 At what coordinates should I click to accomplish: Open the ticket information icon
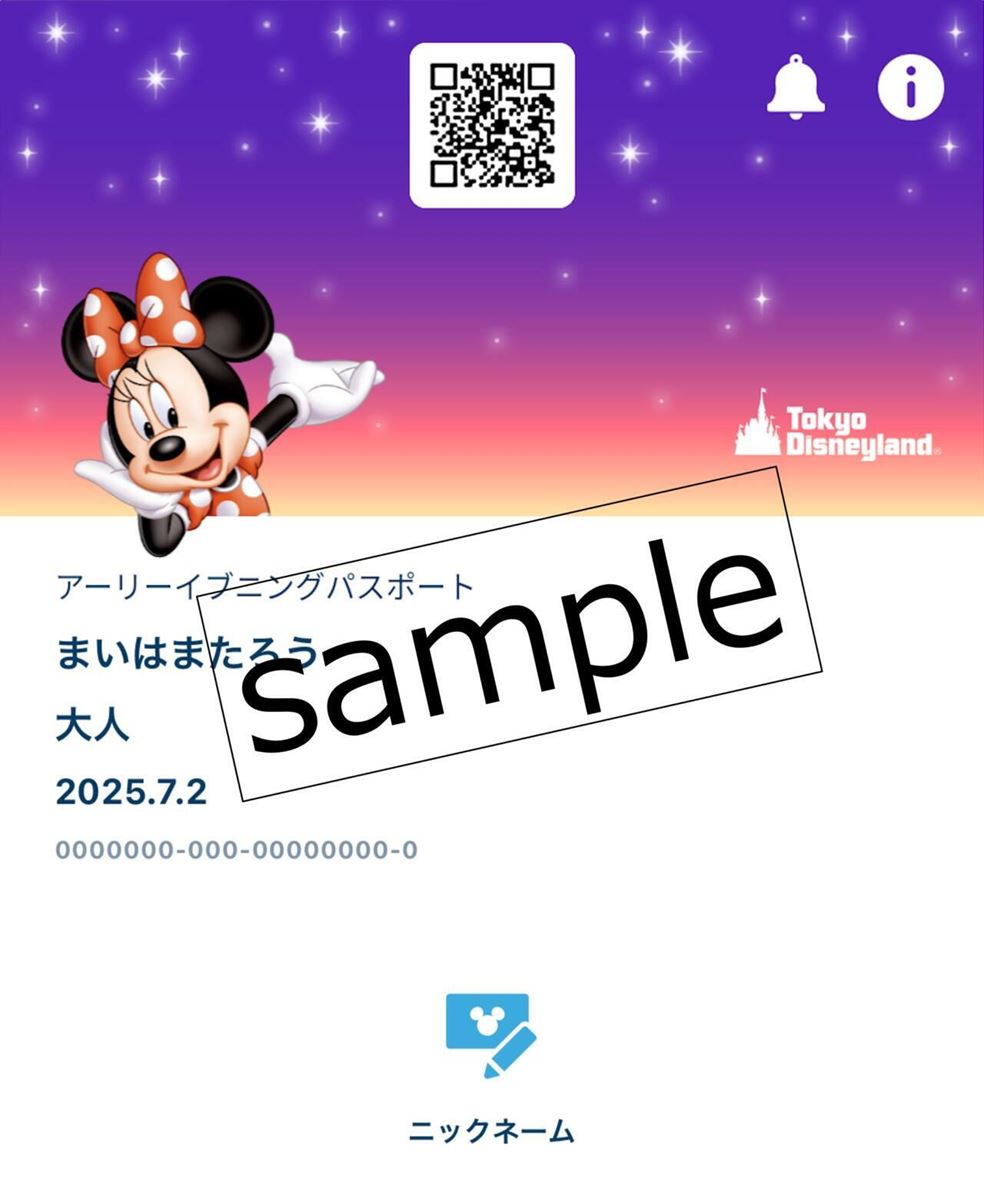coord(910,87)
